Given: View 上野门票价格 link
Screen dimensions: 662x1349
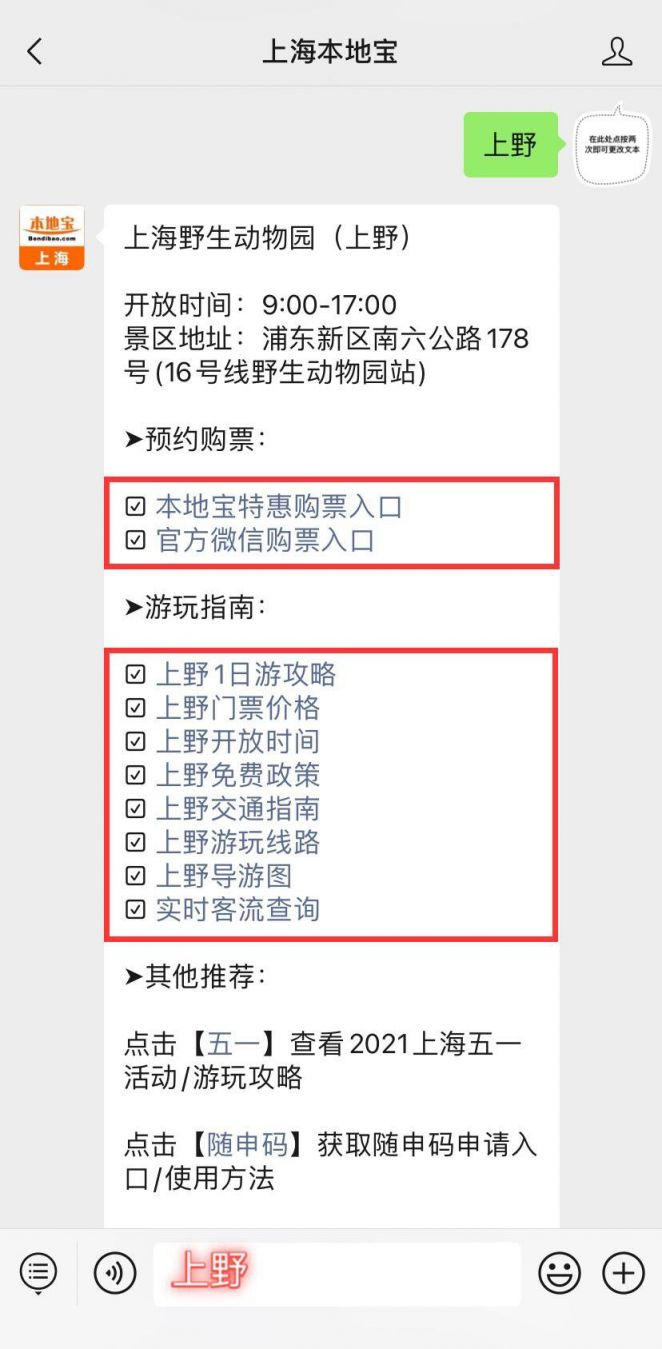Looking at the screenshot, I should pos(238,708).
